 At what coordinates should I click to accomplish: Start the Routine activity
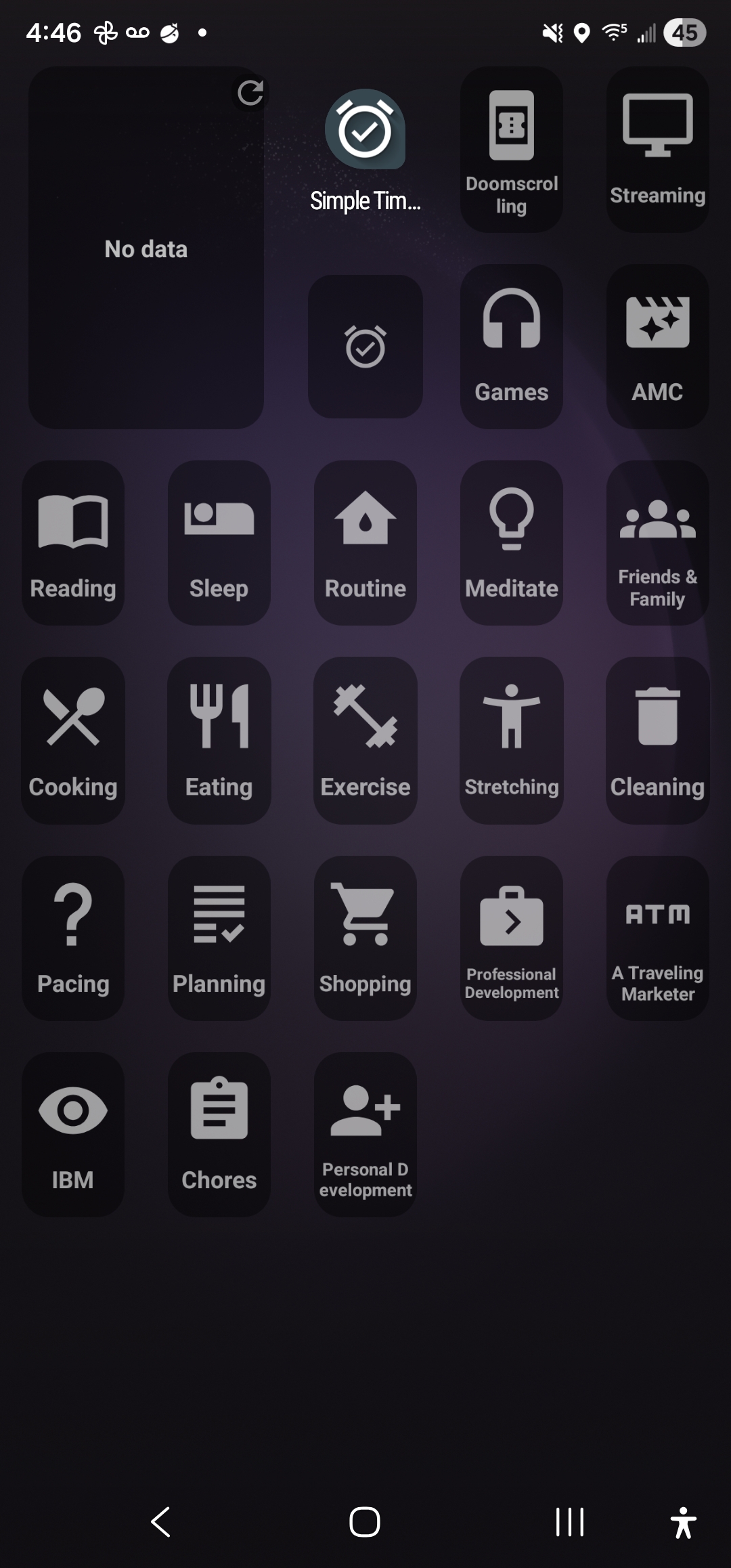[365, 542]
